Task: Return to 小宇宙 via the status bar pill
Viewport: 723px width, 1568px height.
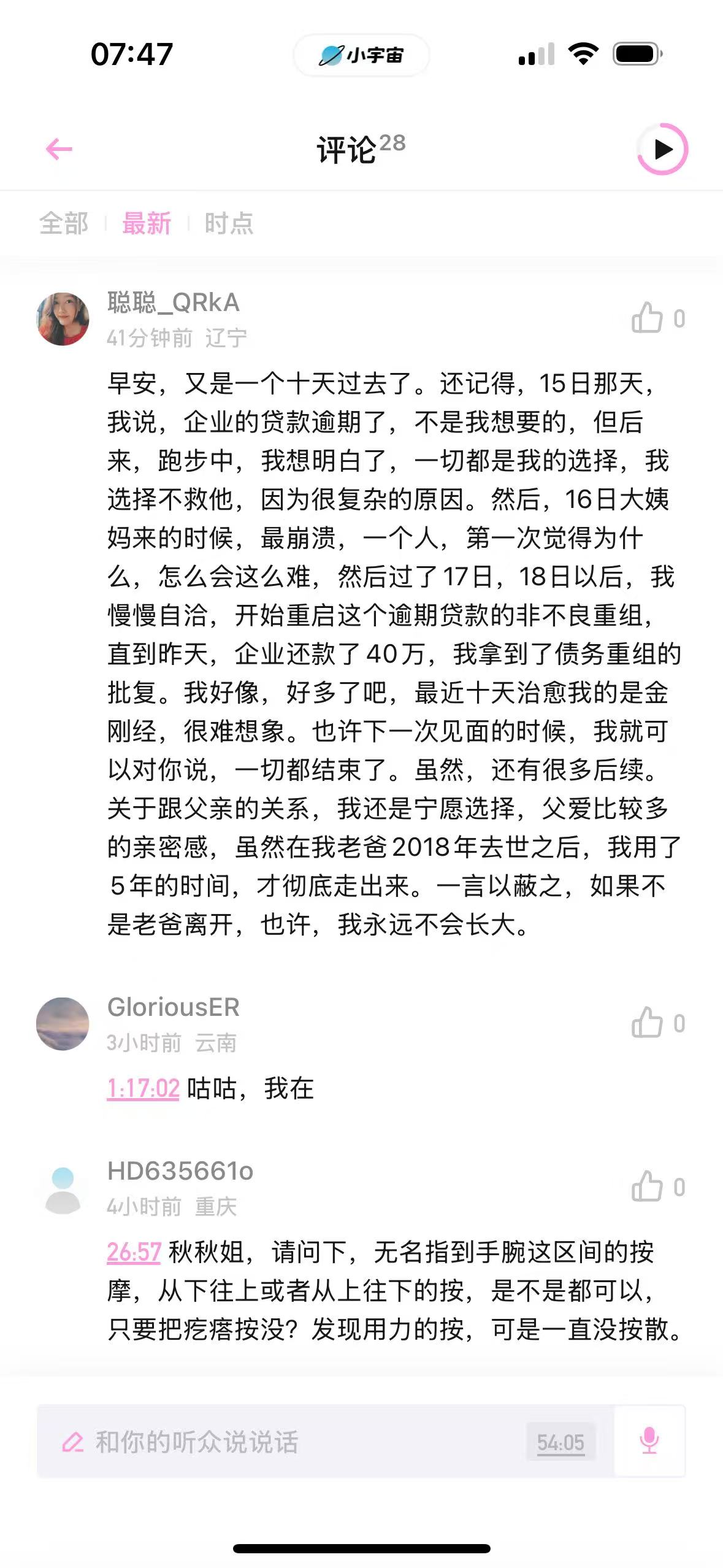Action: click(x=361, y=55)
